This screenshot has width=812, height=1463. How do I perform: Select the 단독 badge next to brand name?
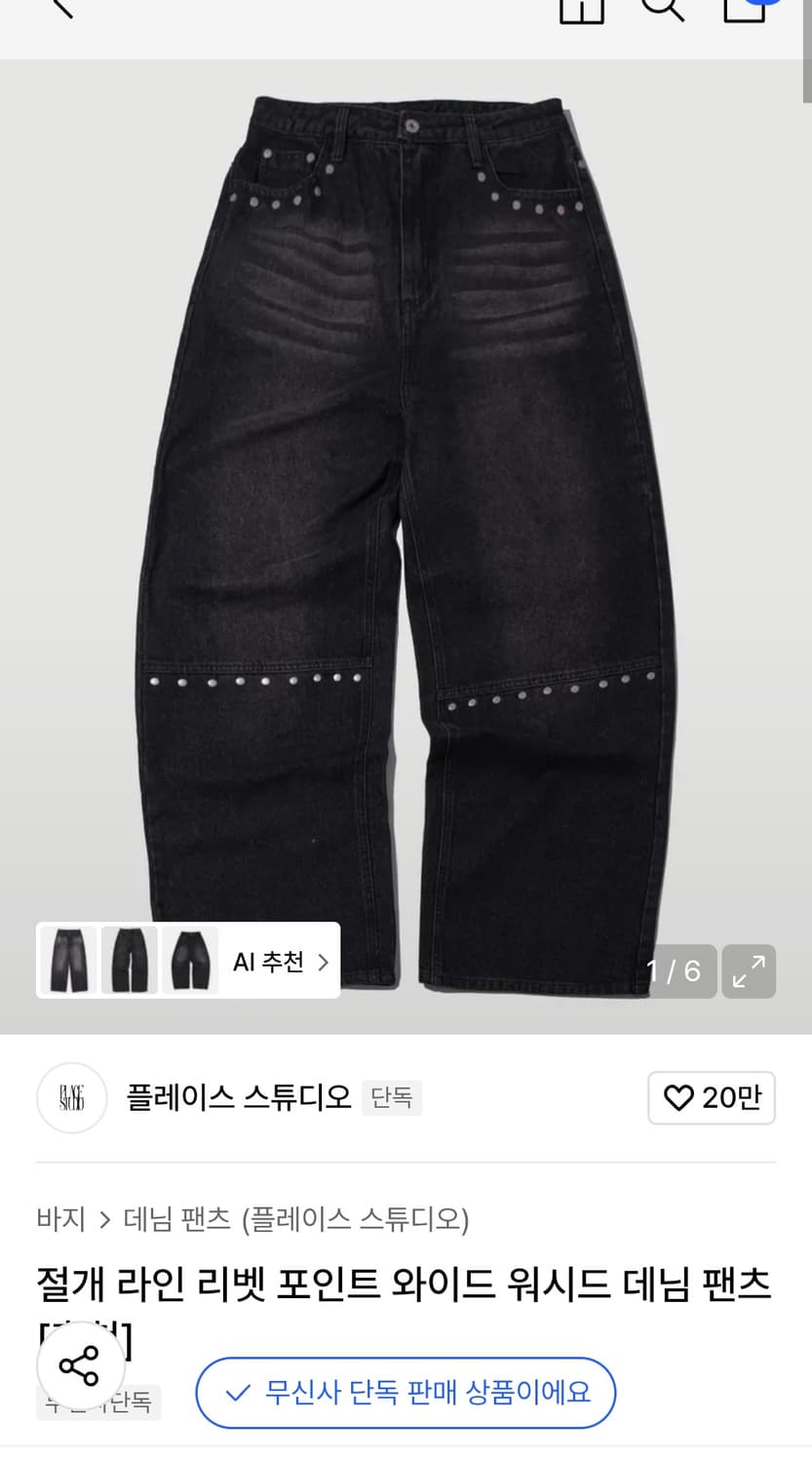click(391, 1097)
